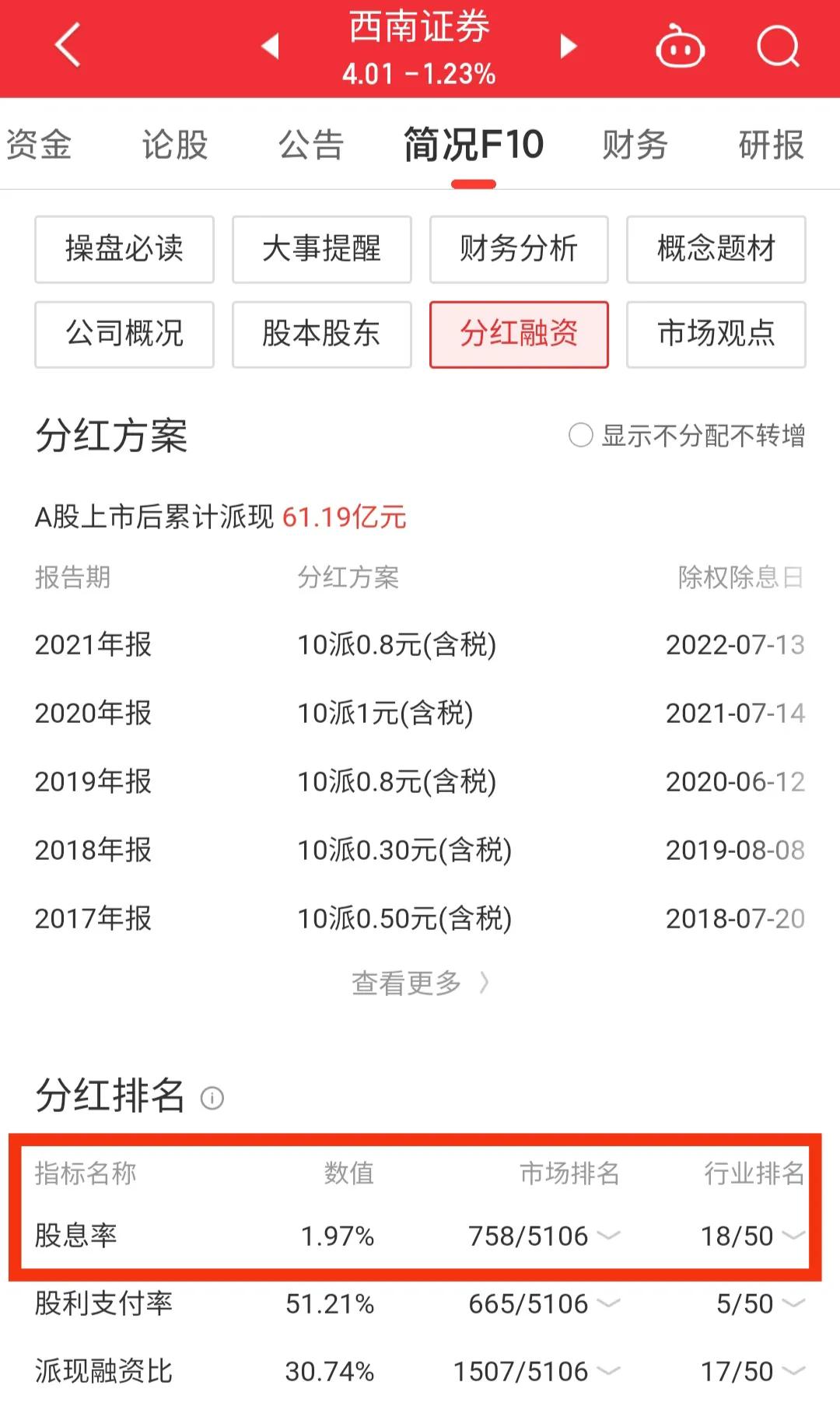840x1403 pixels.
Task: Open 财务分析 section
Action: pyautogui.click(x=519, y=249)
